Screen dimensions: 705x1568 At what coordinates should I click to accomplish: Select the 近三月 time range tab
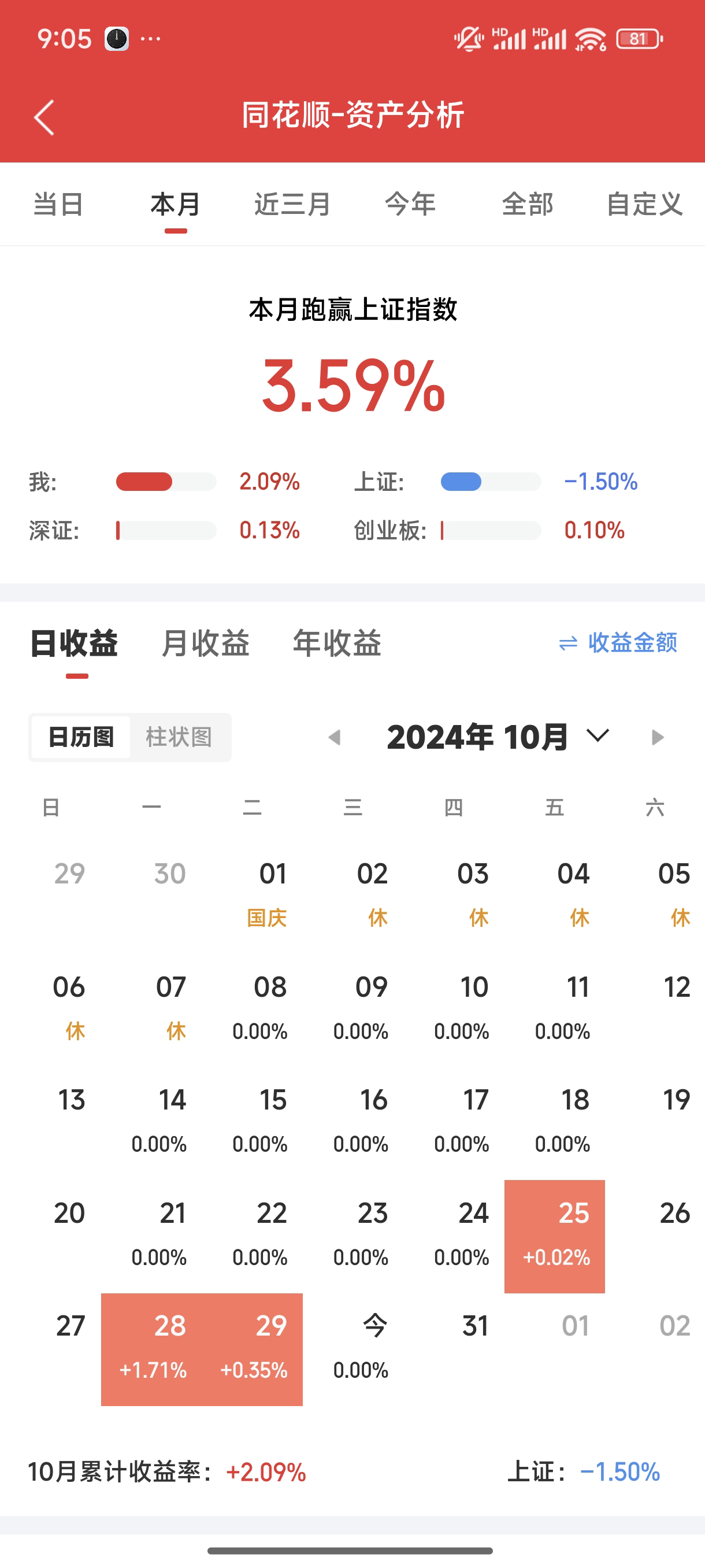[x=292, y=204]
